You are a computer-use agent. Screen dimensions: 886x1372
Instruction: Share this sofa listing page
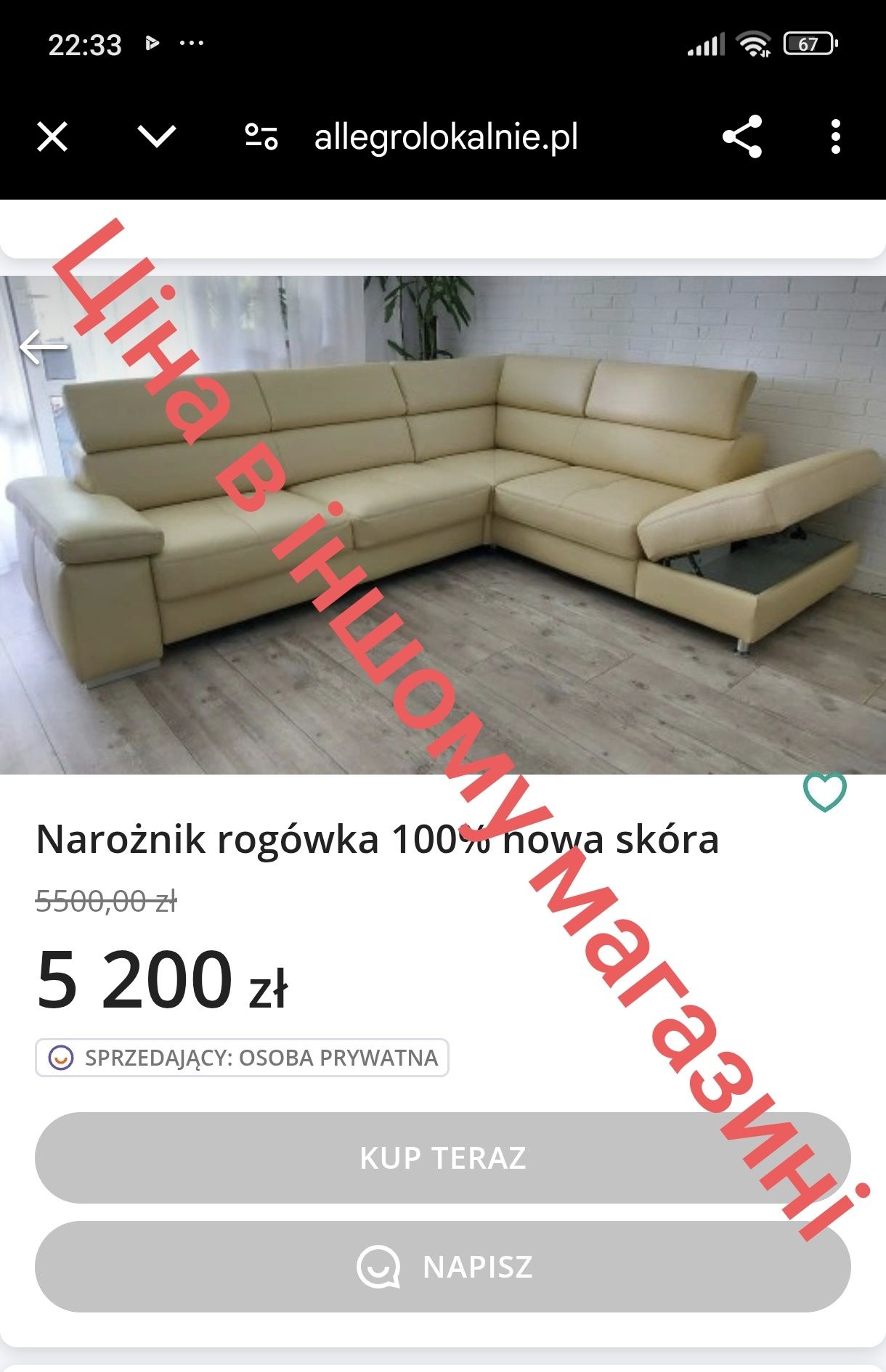[x=742, y=136]
